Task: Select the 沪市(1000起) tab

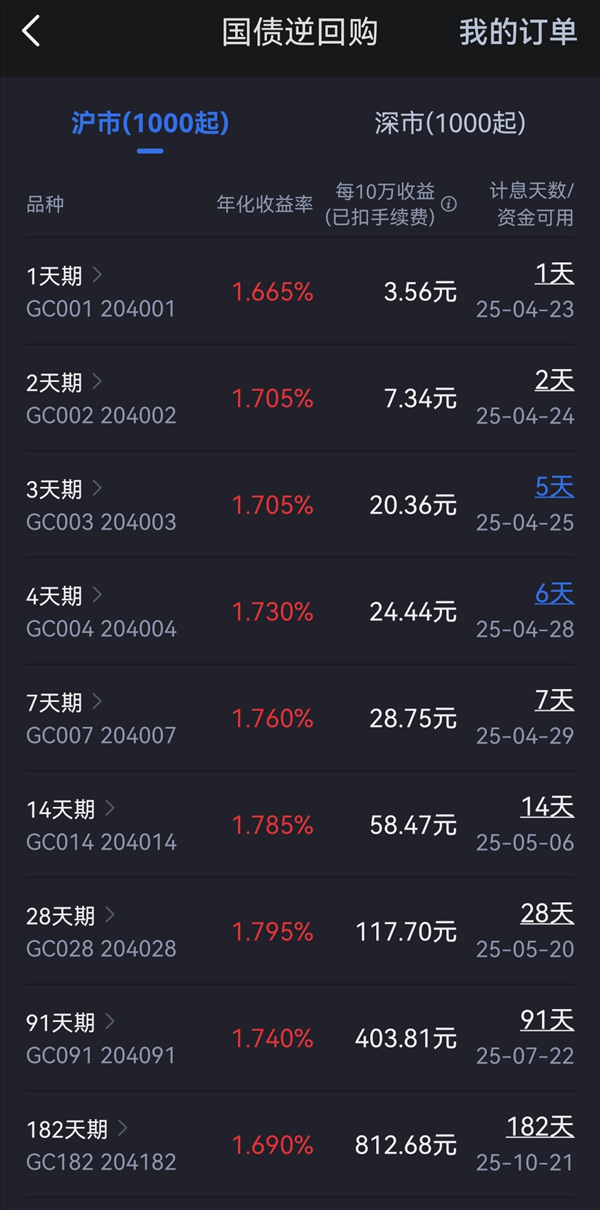Action: (x=150, y=123)
